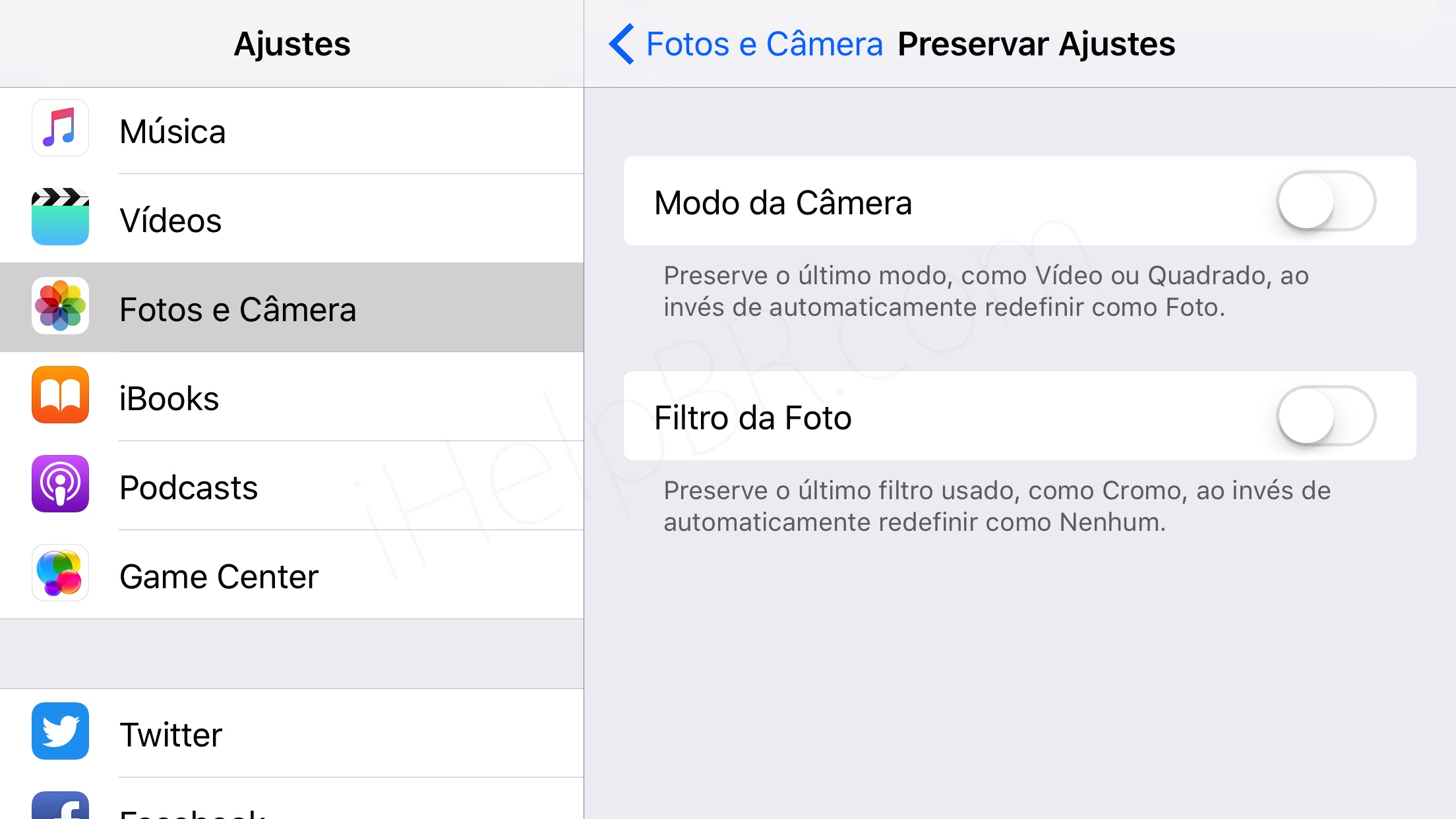This screenshot has width=1456, height=819.
Task: Go back to Fotos e Câmera
Action: (745, 44)
